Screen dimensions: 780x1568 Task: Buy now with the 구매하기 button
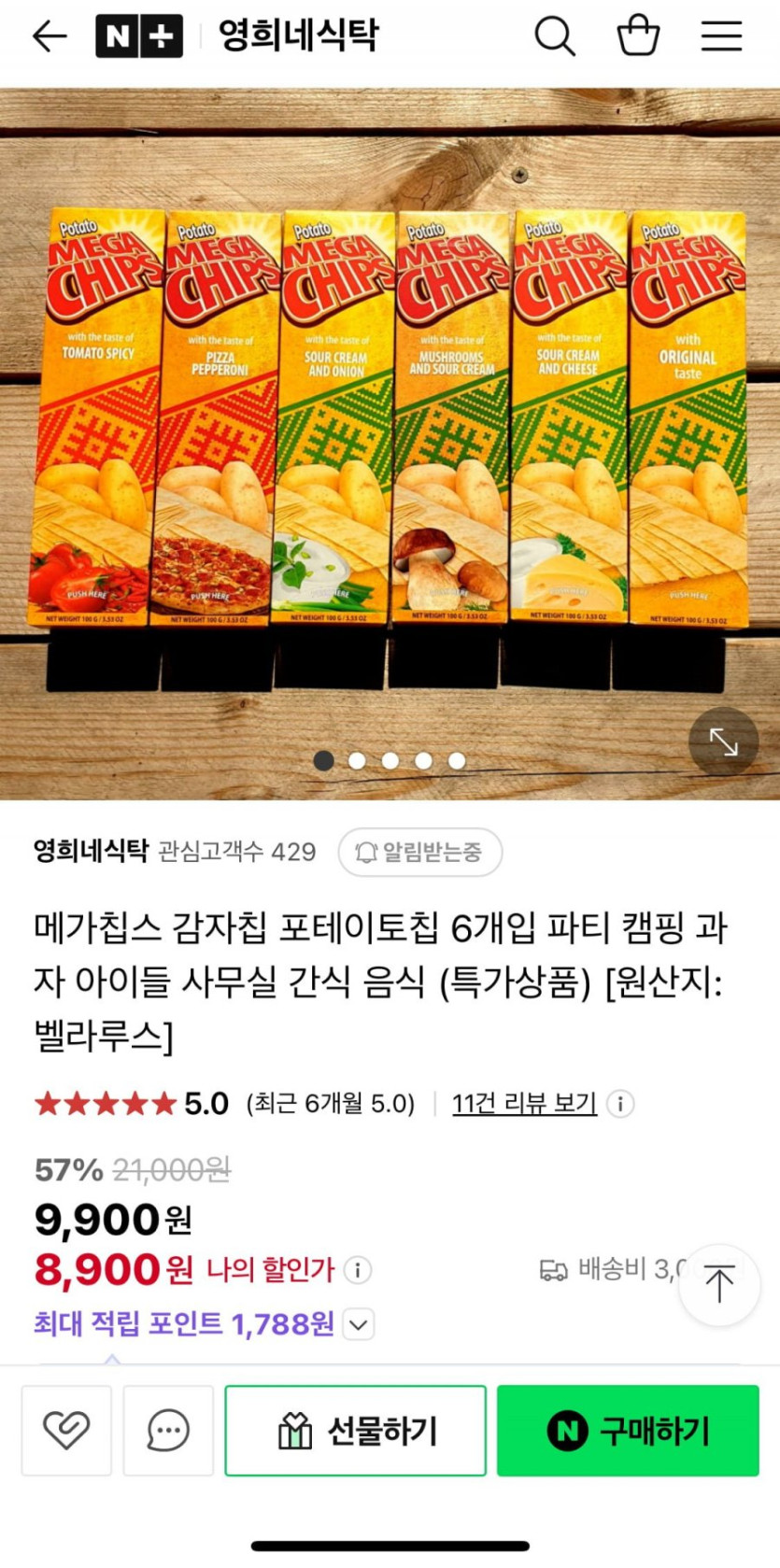click(x=628, y=1430)
